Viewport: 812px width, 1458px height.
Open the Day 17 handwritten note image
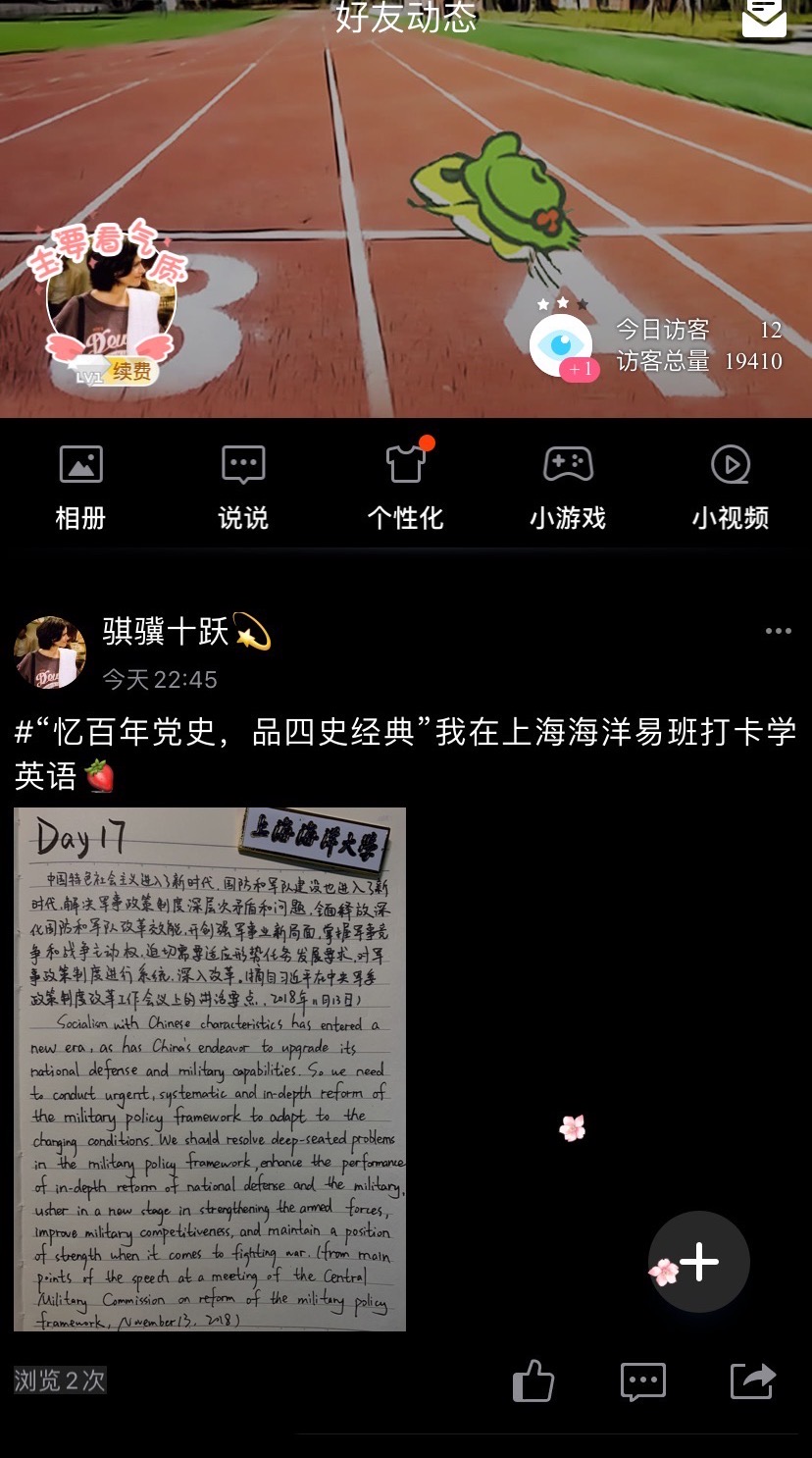tap(210, 1068)
